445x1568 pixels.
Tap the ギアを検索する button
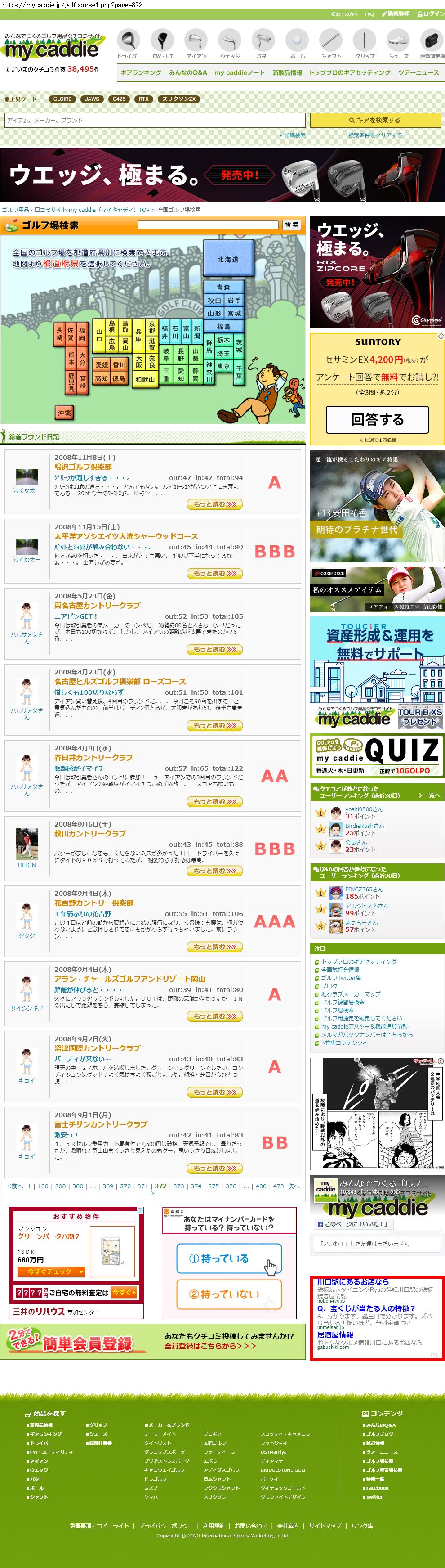pos(374,120)
